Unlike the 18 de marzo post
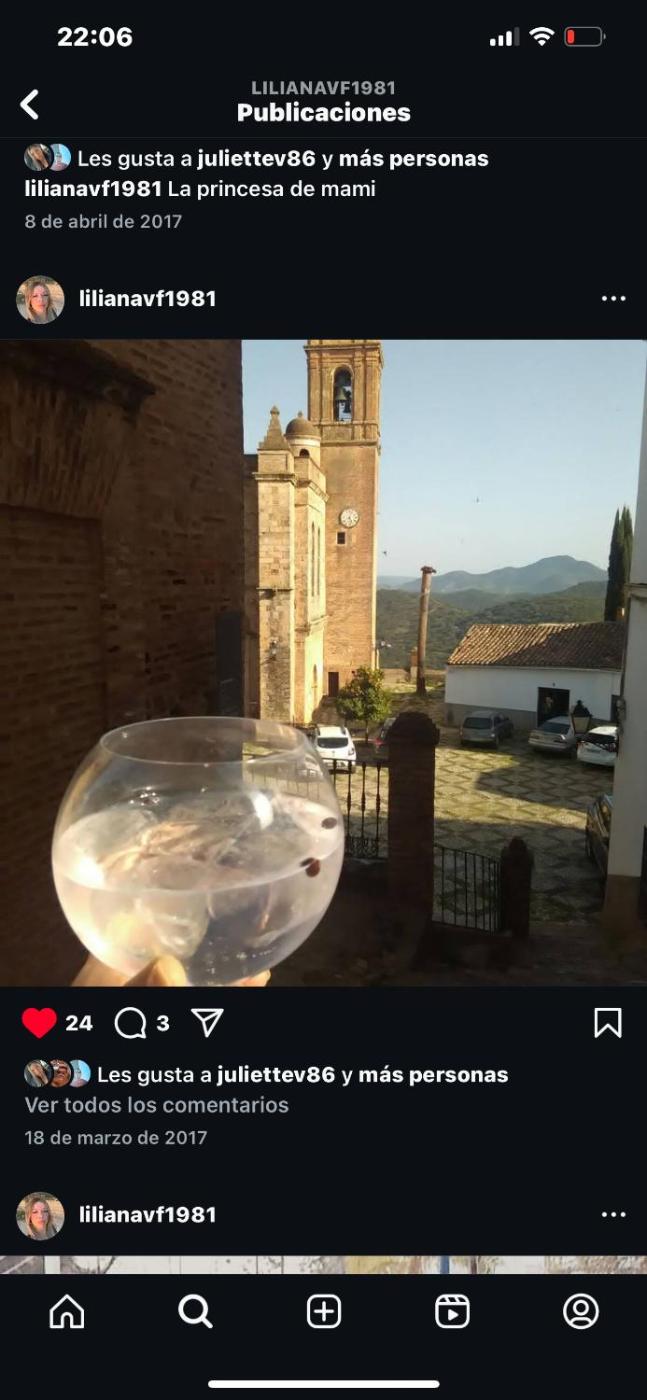Viewport: 647px width, 1400px height. click(40, 1022)
